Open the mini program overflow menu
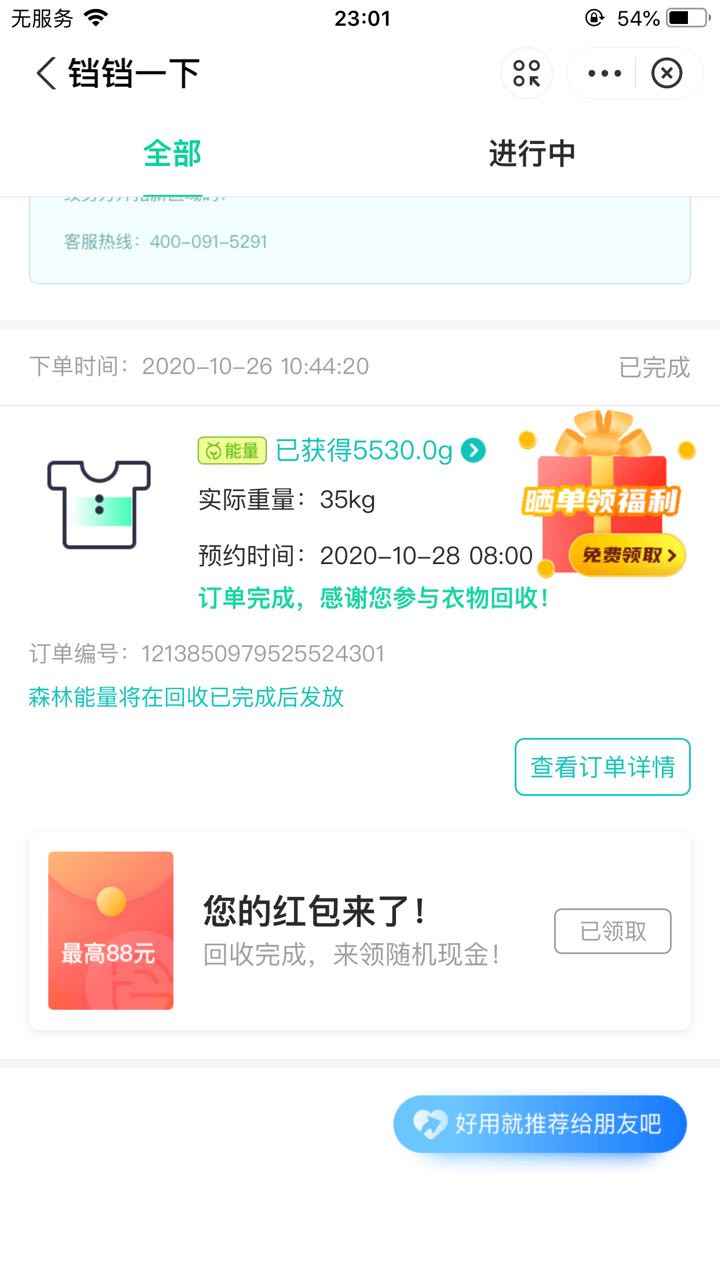This screenshot has height=1280, width=720. (x=604, y=73)
